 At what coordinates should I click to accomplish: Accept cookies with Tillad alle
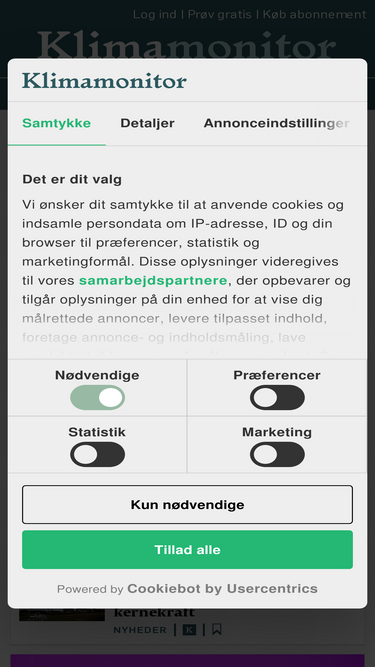coord(188,550)
